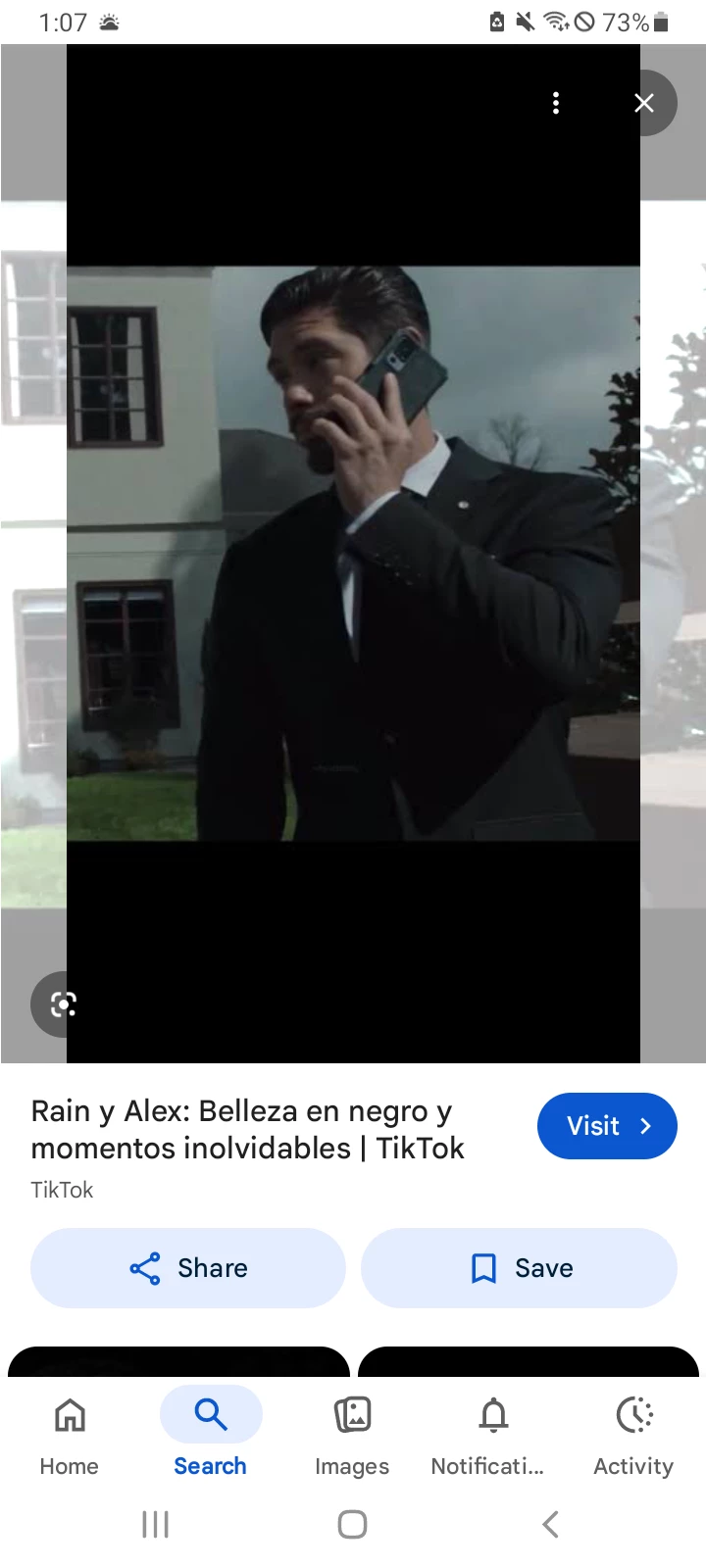This screenshot has width=706, height=1568.
Task: Share this image result
Action: click(188, 1268)
